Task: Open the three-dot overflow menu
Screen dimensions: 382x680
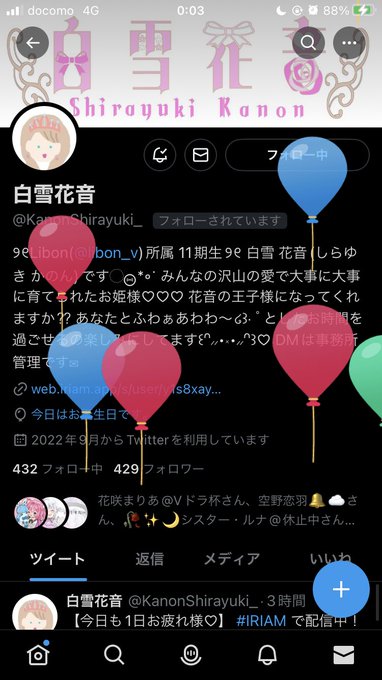Action: coord(349,43)
